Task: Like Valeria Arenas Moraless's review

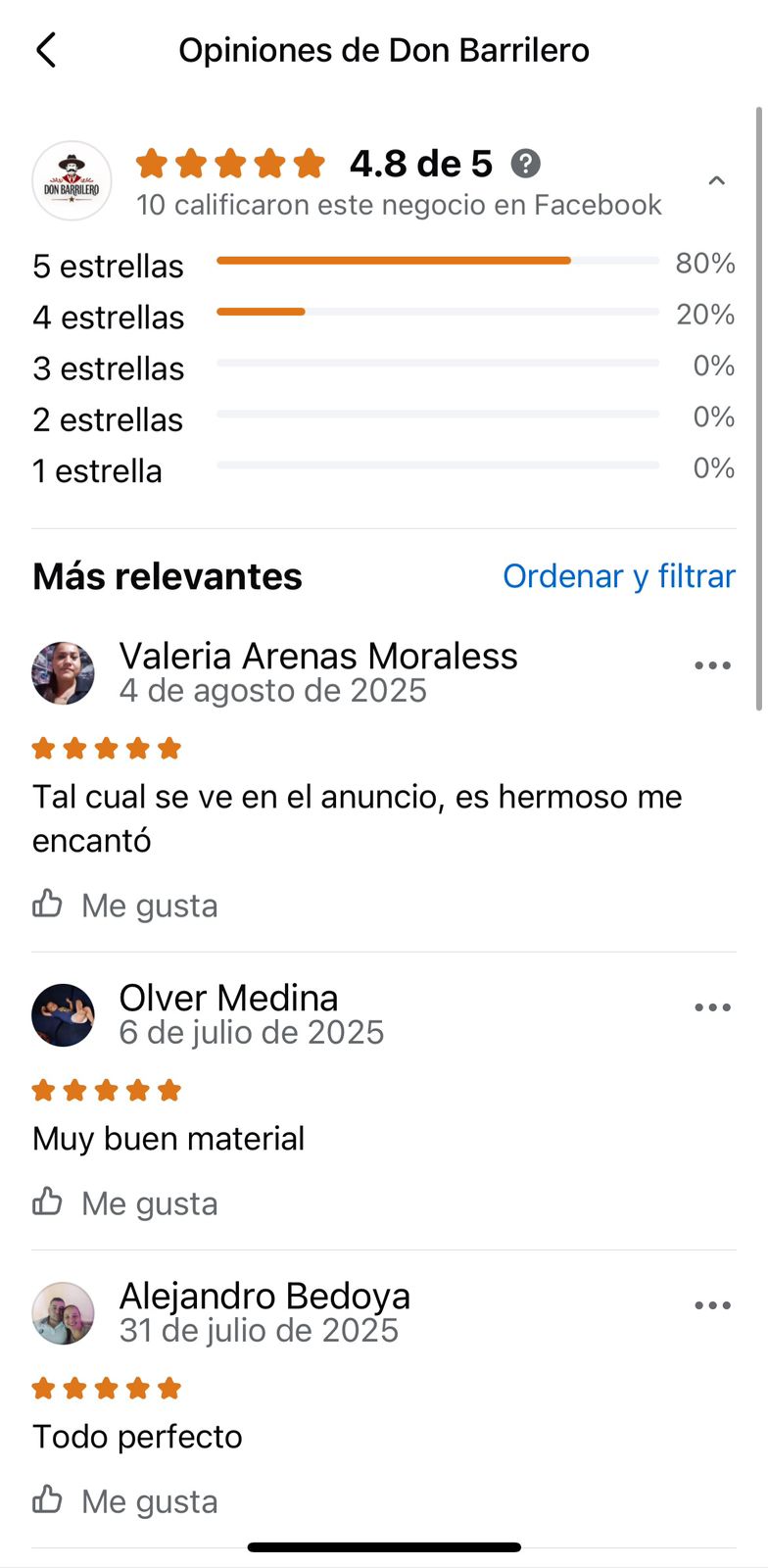Action: [x=124, y=905]
